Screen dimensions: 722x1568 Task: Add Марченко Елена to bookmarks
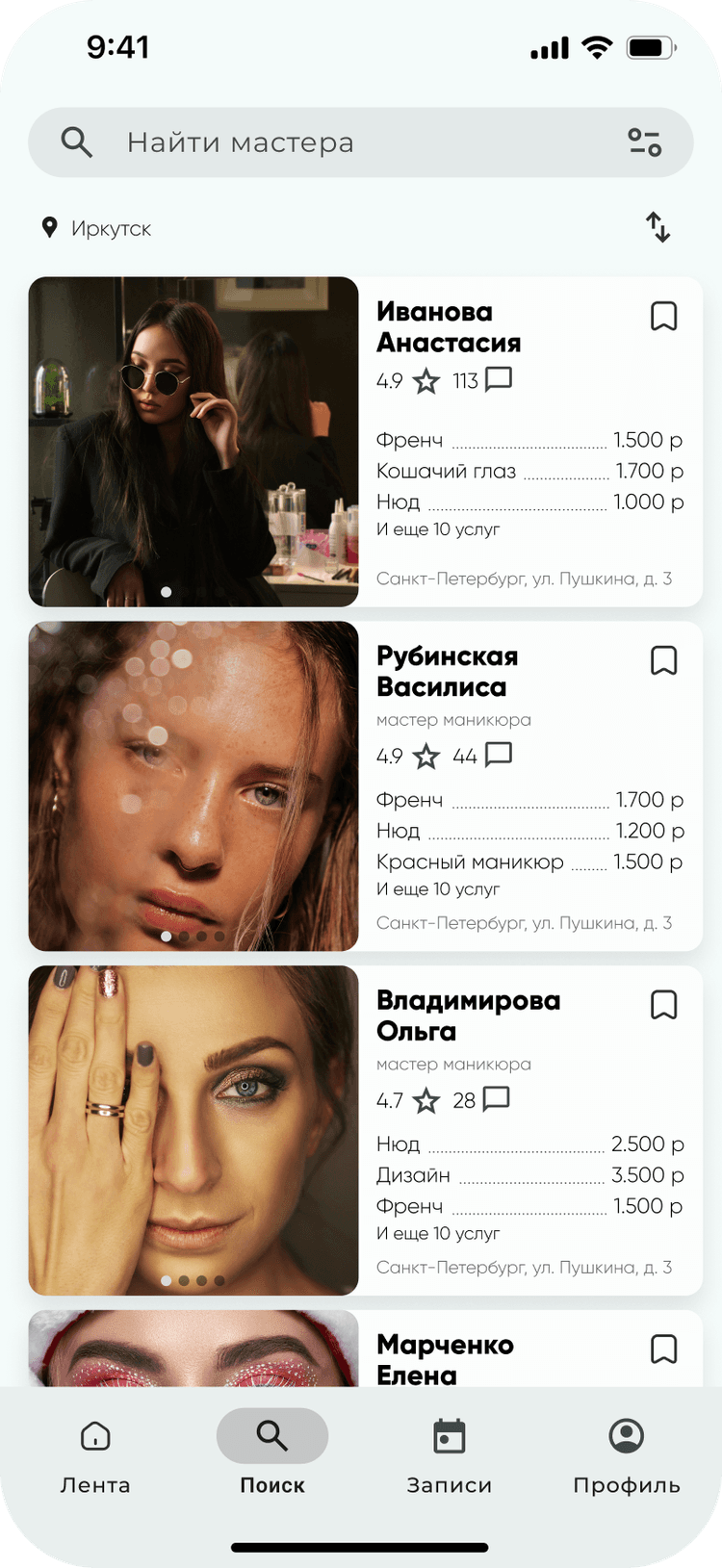(x=663, y=1349)
